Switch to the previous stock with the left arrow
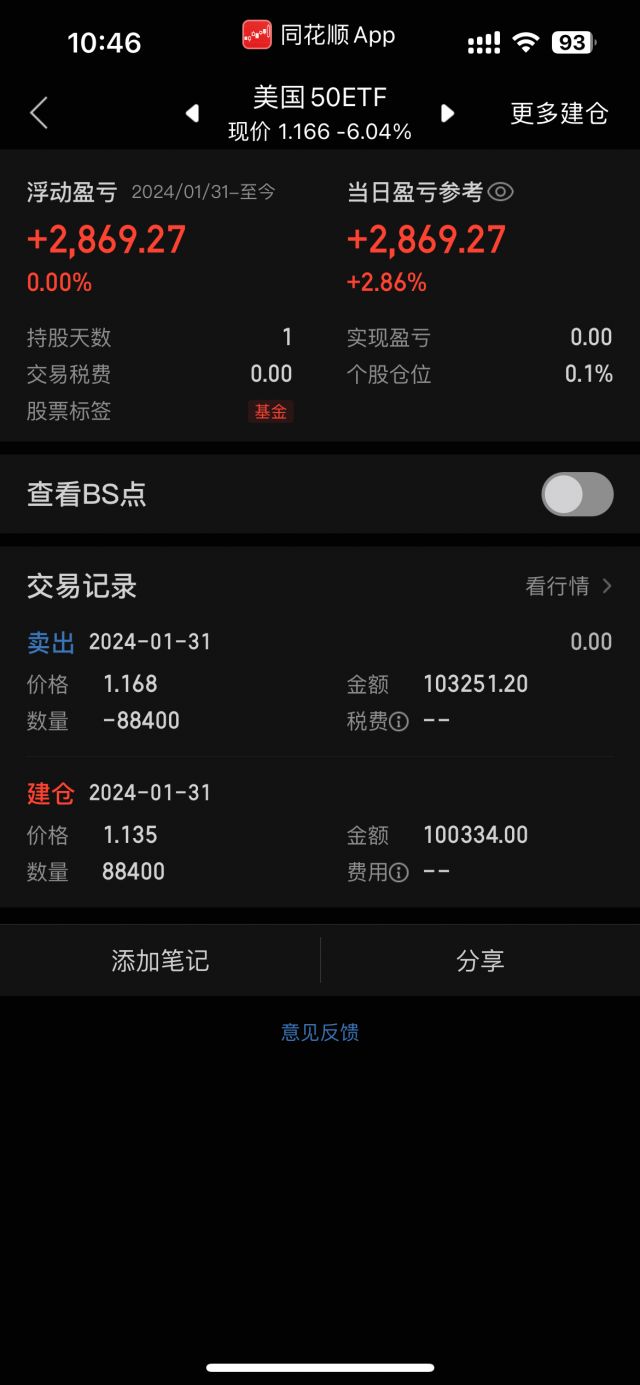This screenshot has height=1385, width=640. pos(192,113)
